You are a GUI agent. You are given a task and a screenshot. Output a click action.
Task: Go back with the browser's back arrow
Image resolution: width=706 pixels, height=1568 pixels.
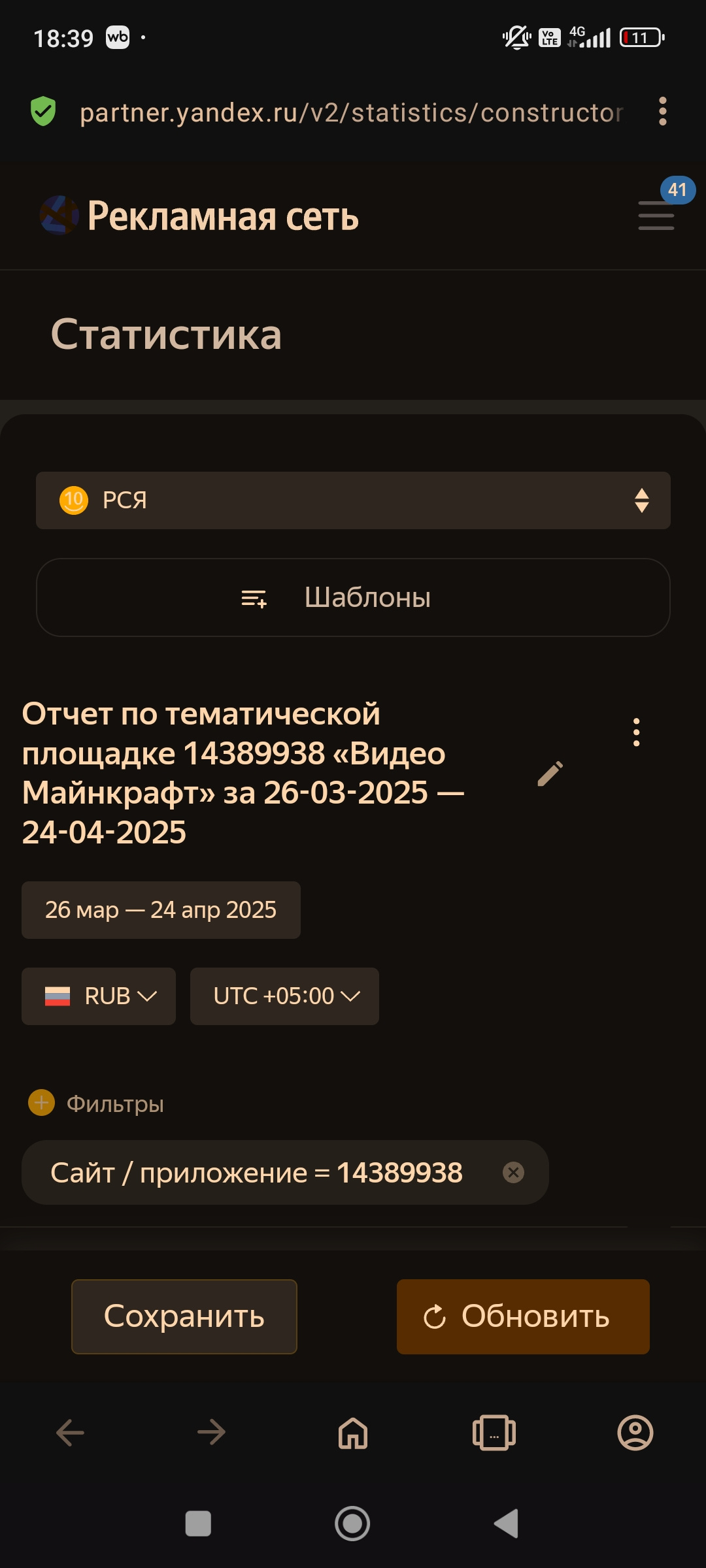pyautogui.click(x=70, y=1433)
